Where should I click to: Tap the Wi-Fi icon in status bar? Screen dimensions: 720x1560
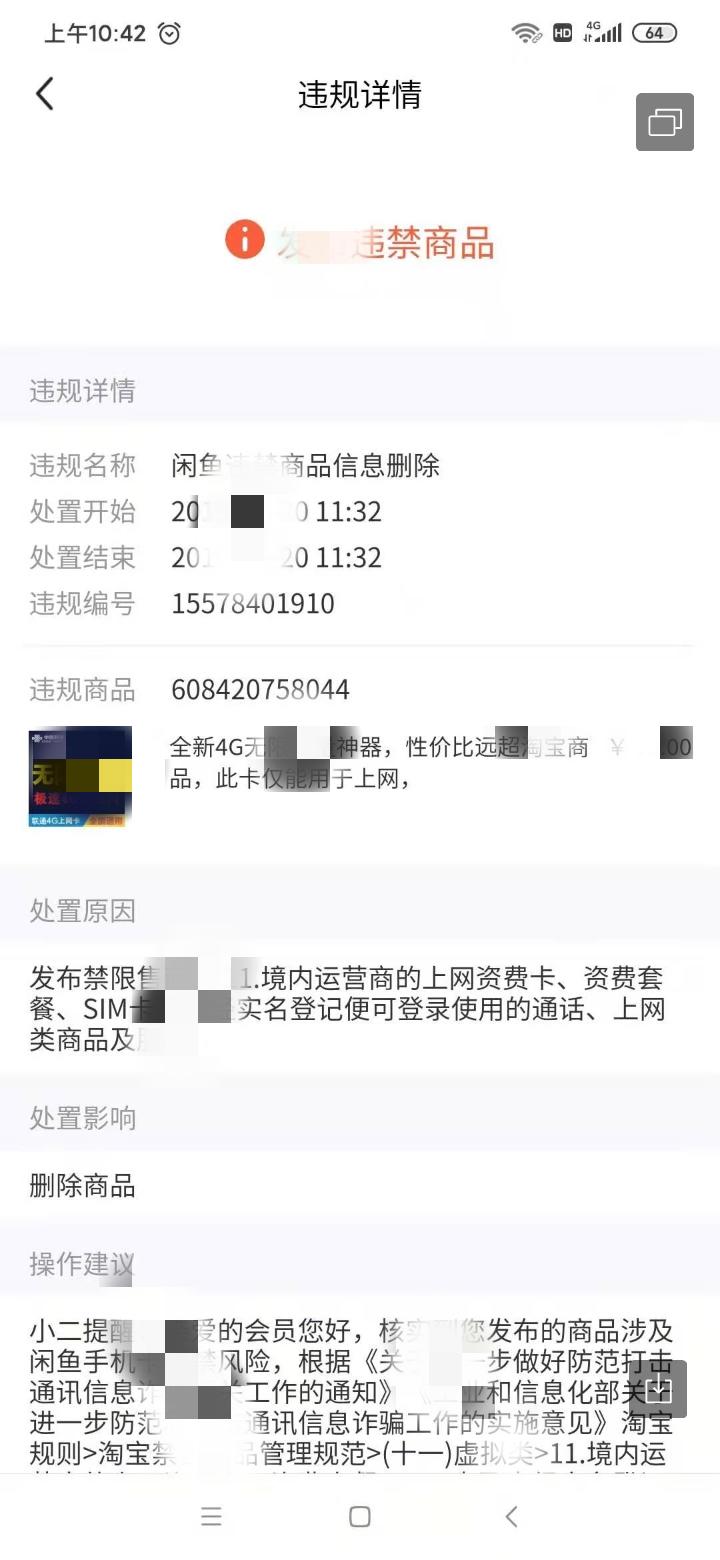click(524, 31)
